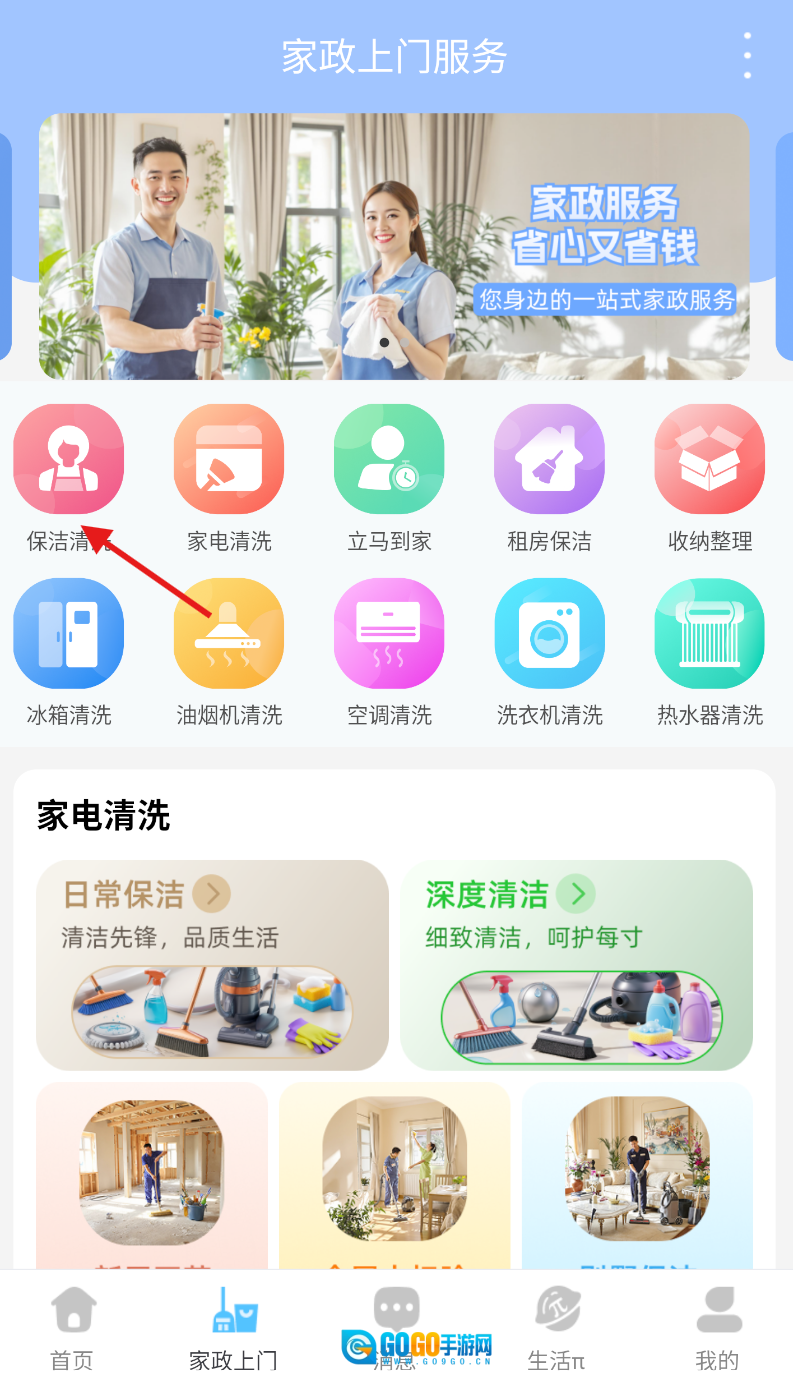The height and width of the screenshot is (1375, 793).
Task: Open the 日常保洁 card
Action: coord(212,964)
